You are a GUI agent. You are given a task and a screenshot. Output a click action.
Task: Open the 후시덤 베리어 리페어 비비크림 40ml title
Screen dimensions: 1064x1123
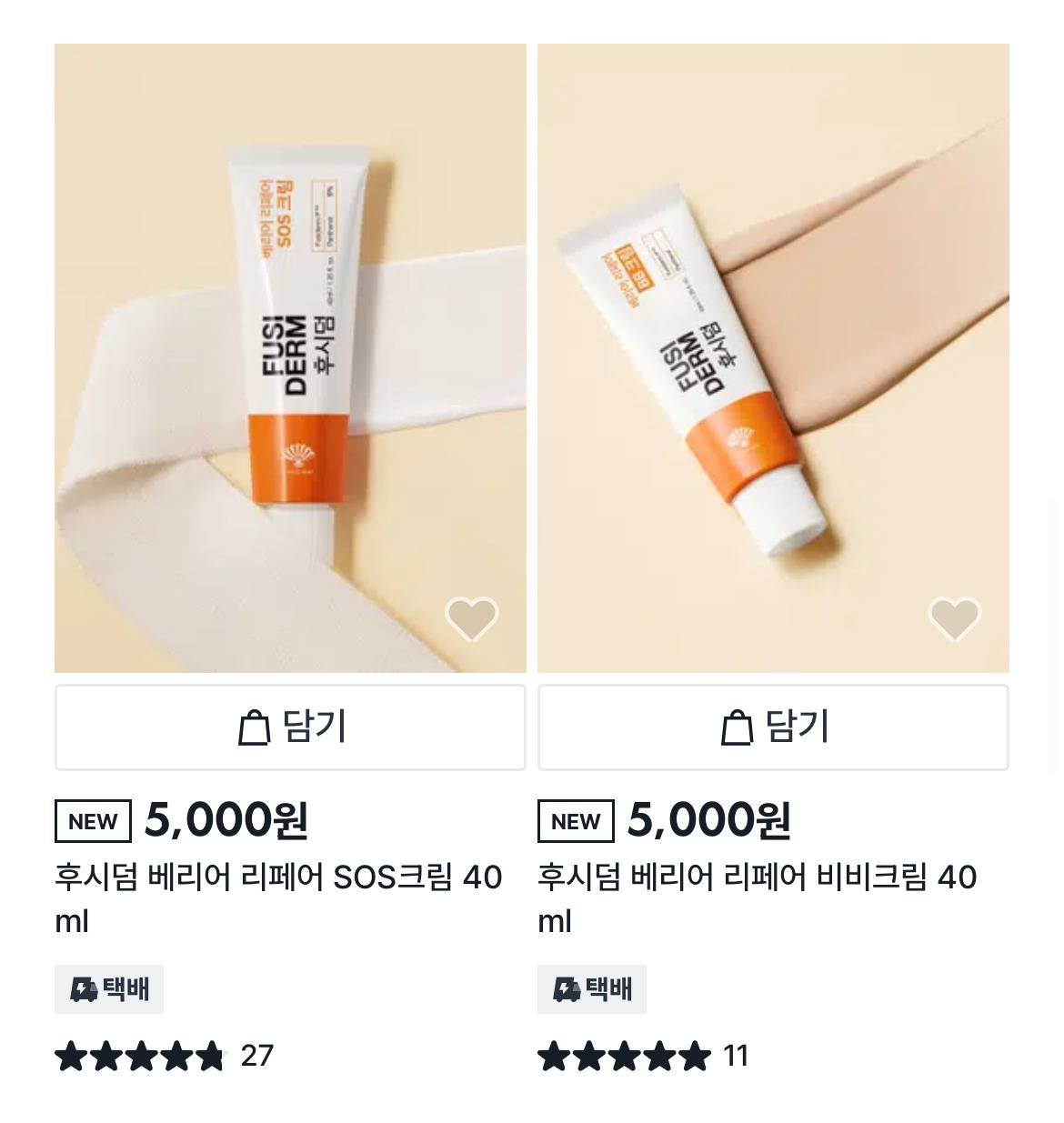pyautogui.click(x=758, y=898)
